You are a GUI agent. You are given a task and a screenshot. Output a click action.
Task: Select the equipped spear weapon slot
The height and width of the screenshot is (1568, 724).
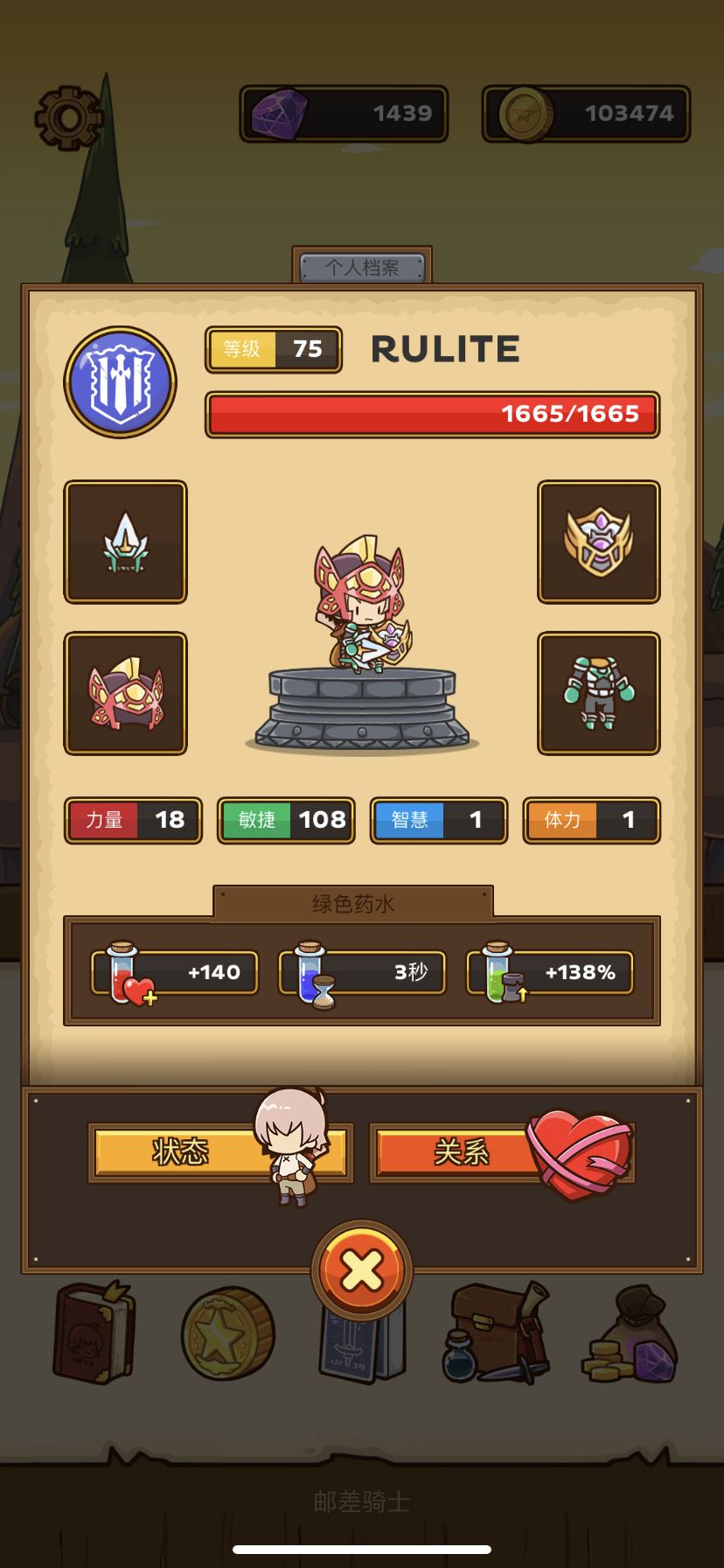[124, 542]
